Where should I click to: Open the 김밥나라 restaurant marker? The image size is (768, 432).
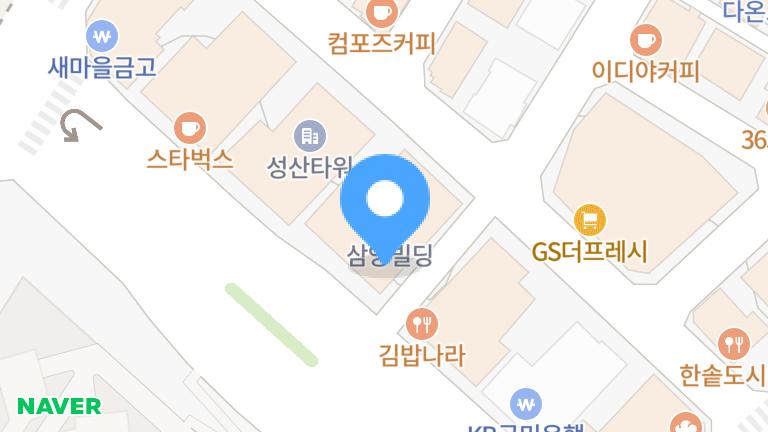pos(421,322)
